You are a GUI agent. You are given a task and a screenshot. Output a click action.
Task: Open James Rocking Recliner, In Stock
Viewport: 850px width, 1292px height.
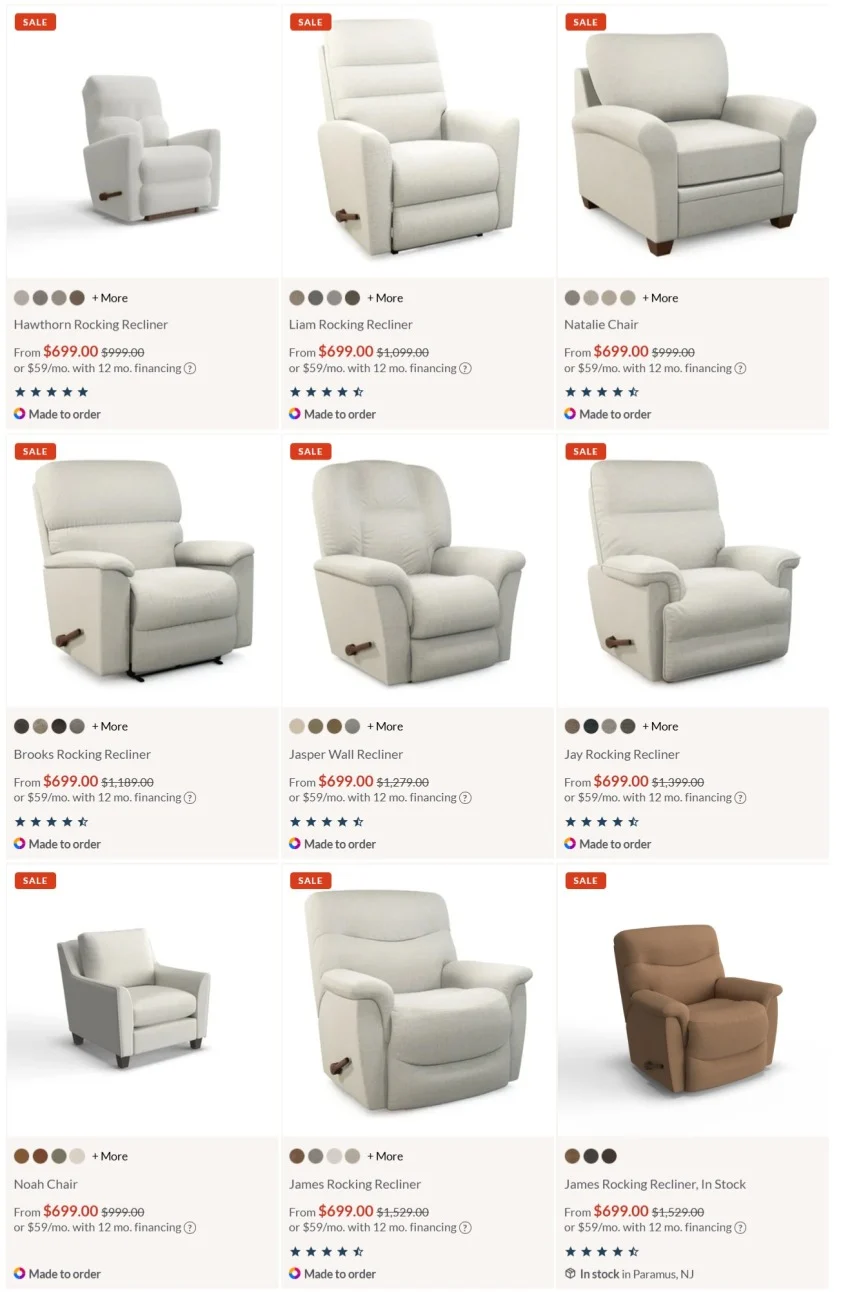click(x=654, y=1184)
